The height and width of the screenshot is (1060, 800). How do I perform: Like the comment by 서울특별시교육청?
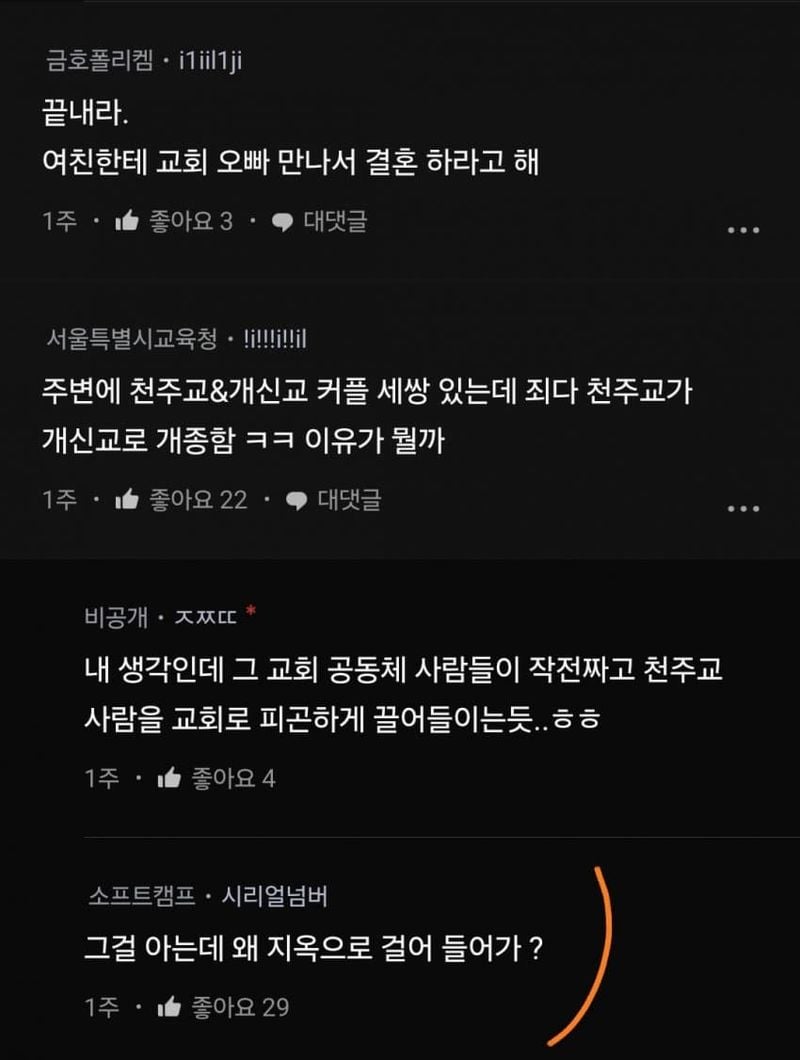tap(127, 499)
